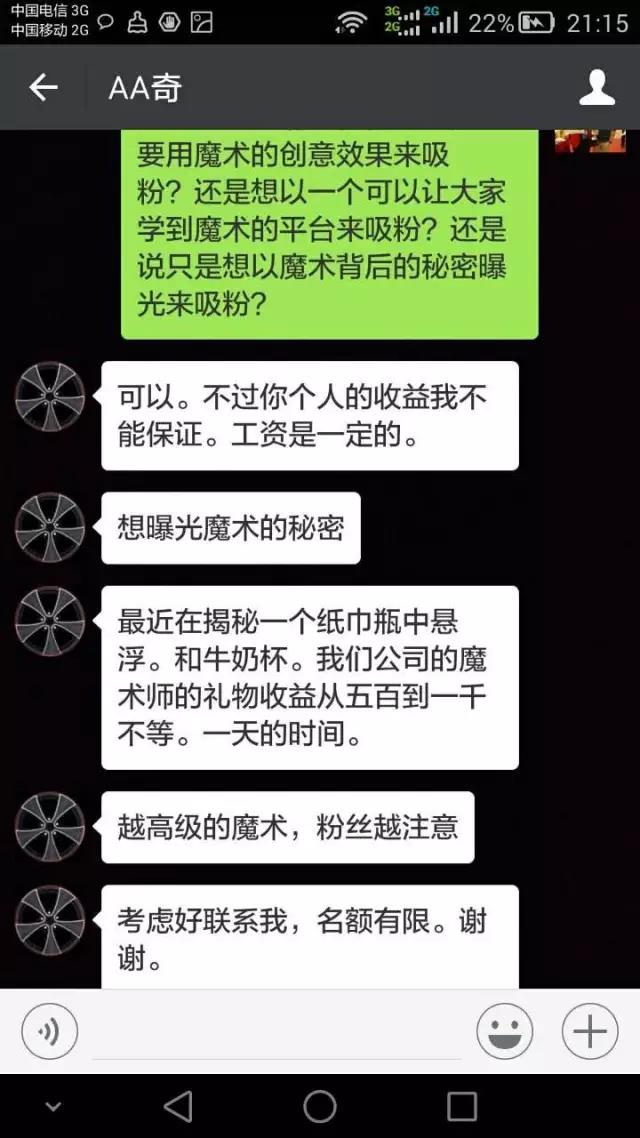The image size is (640, 1138).
Task: Open the plus attachments menu
Action: [590, 1031]
